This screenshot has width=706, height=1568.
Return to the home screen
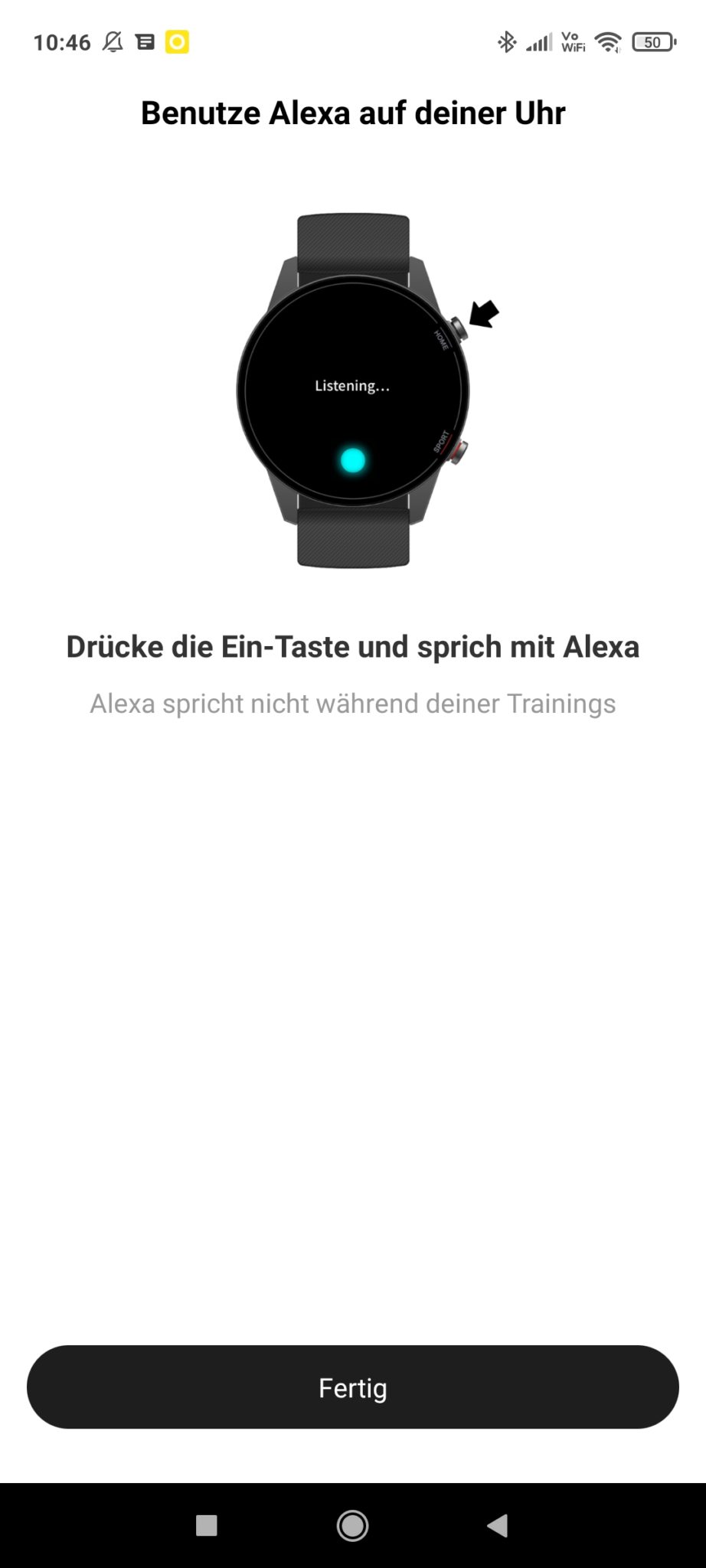click(352, 1525)
